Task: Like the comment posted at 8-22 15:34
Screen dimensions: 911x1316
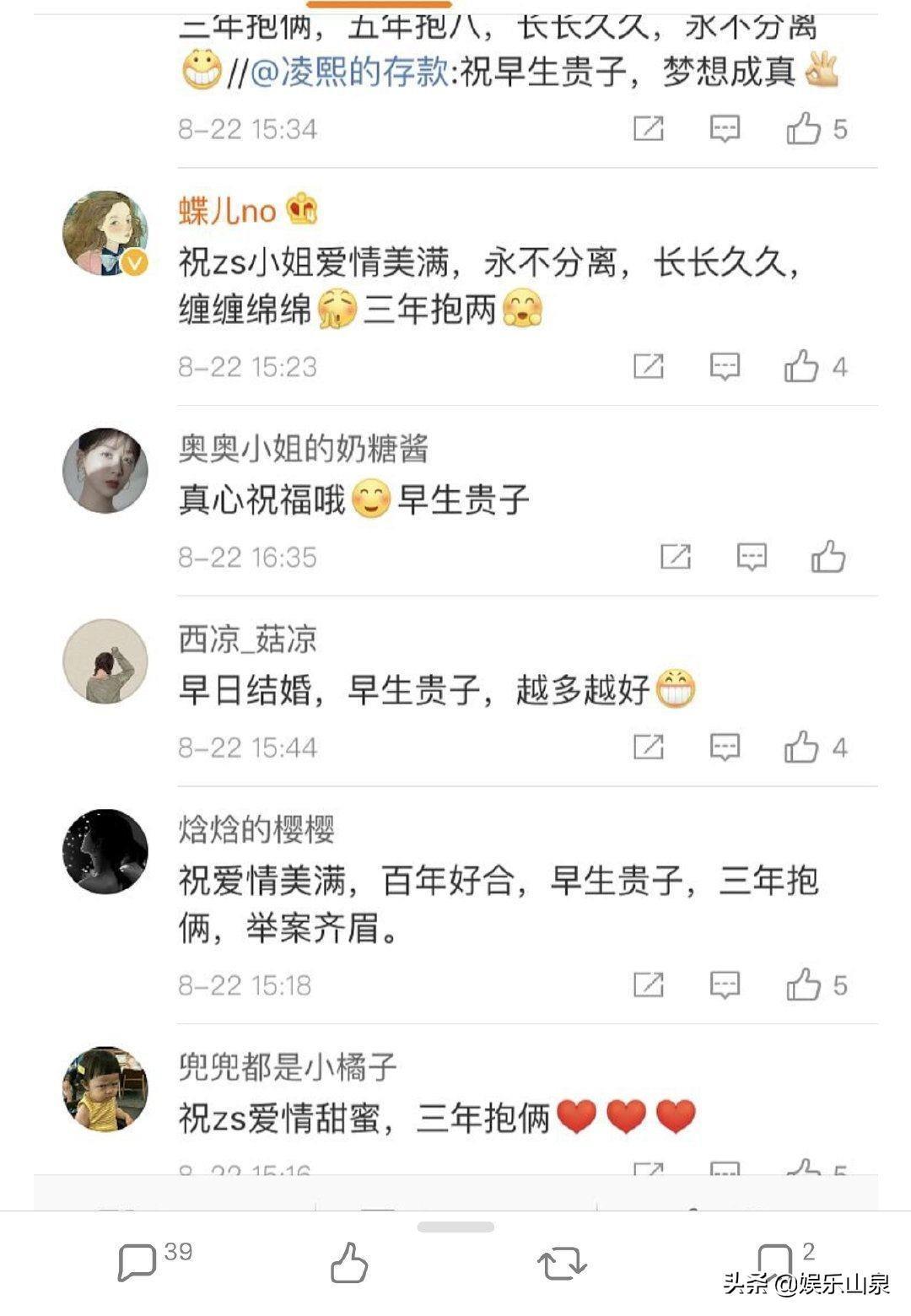Action: [x=803, y=129]
